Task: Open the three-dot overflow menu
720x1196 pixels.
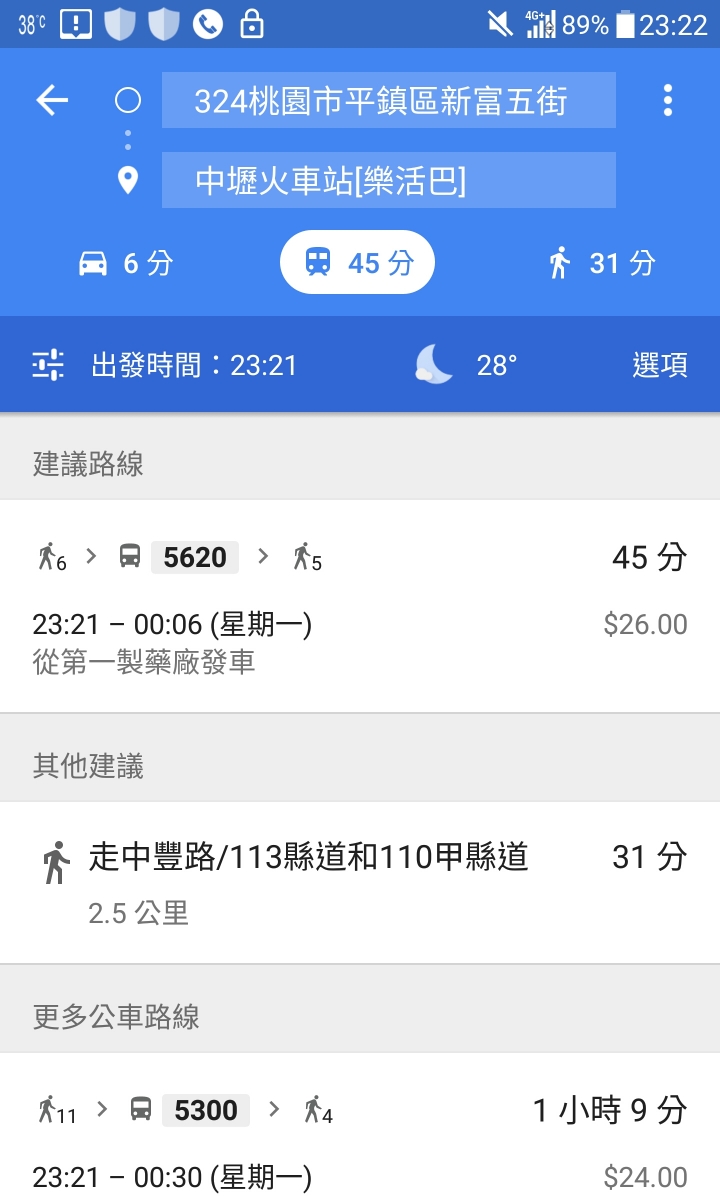Action: [x=667, y=100]
